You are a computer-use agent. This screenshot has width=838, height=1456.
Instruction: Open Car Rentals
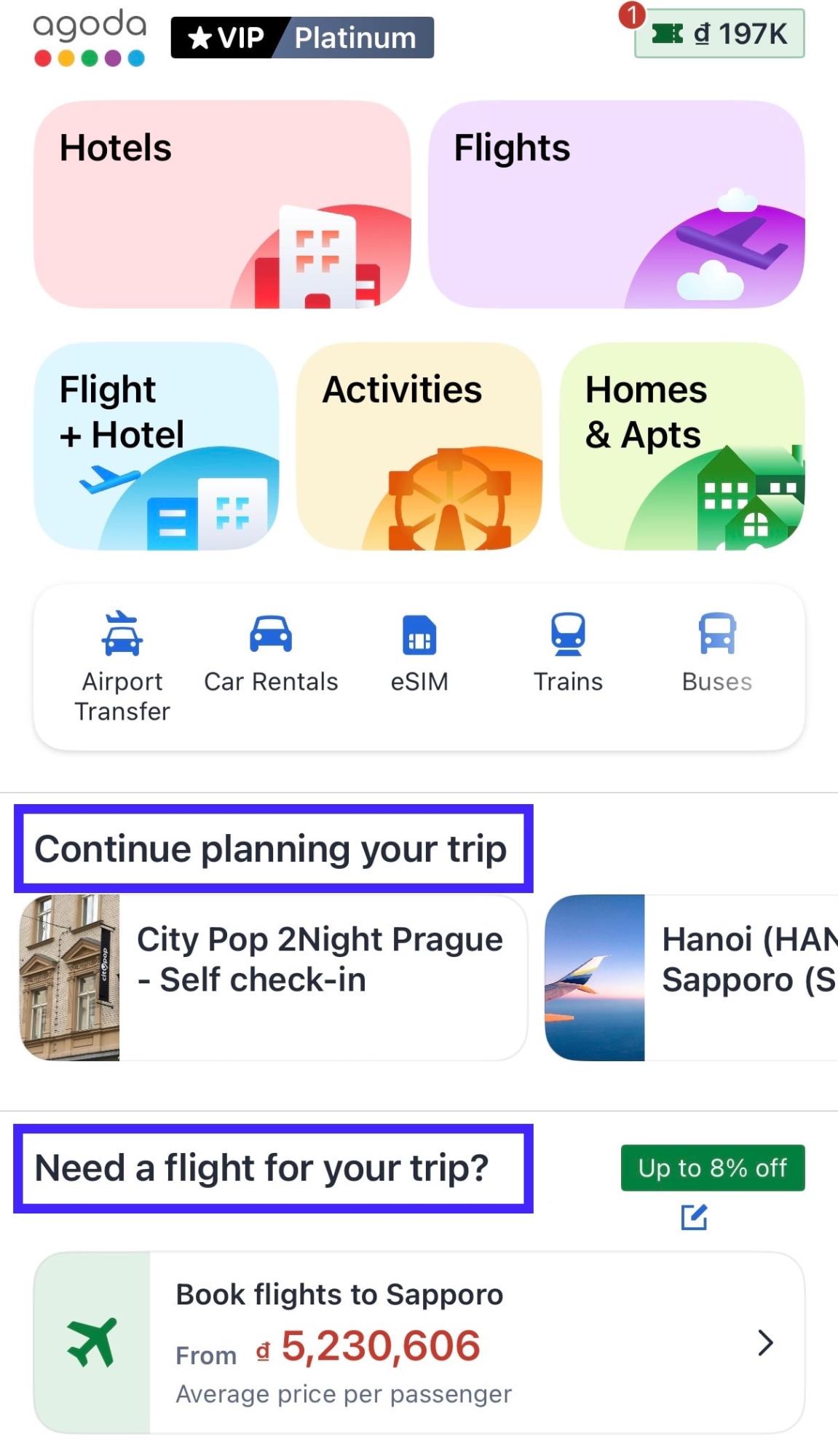tap(271, 653)
